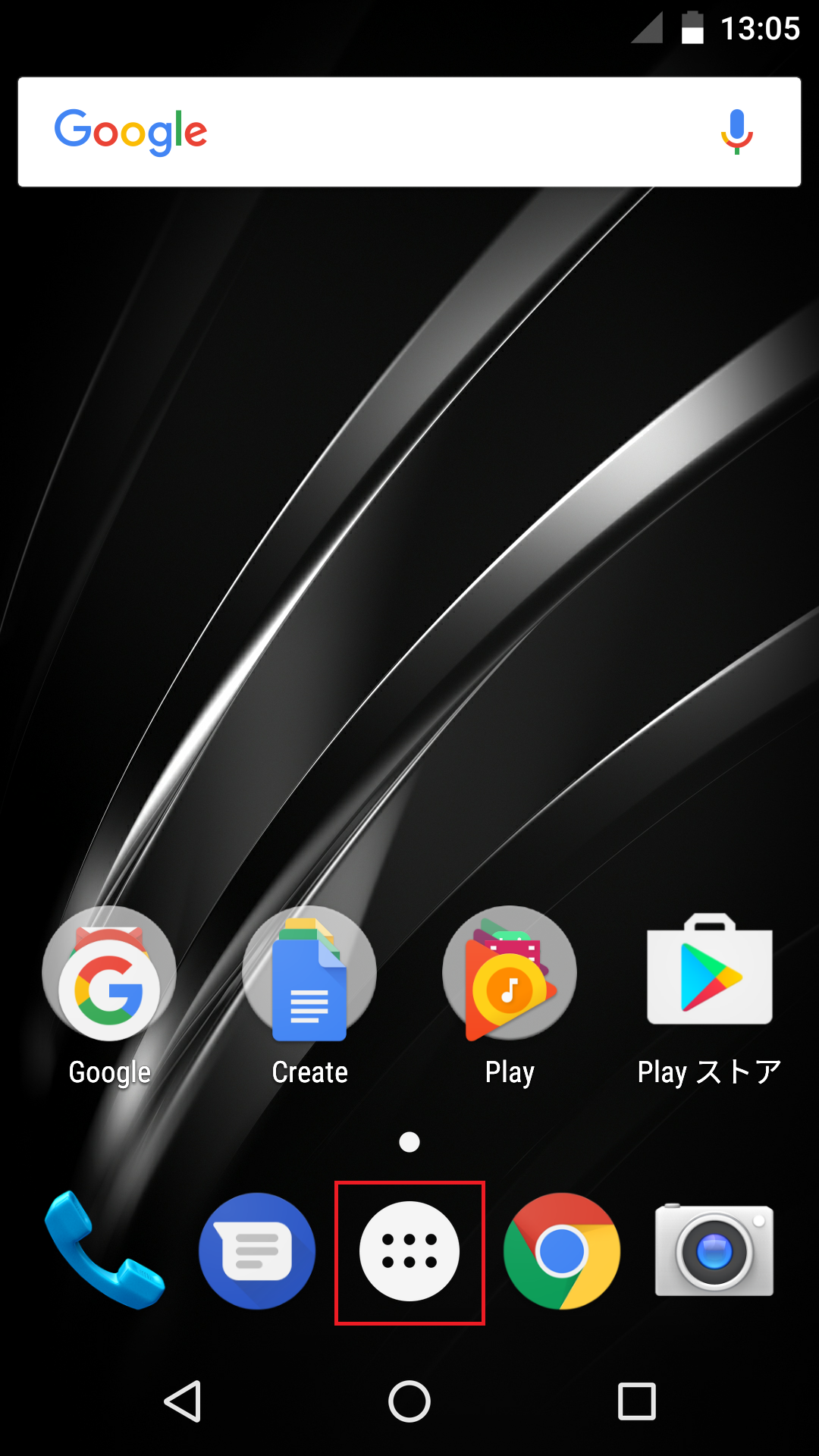Open the Camera app

[x=714, y=1251]
